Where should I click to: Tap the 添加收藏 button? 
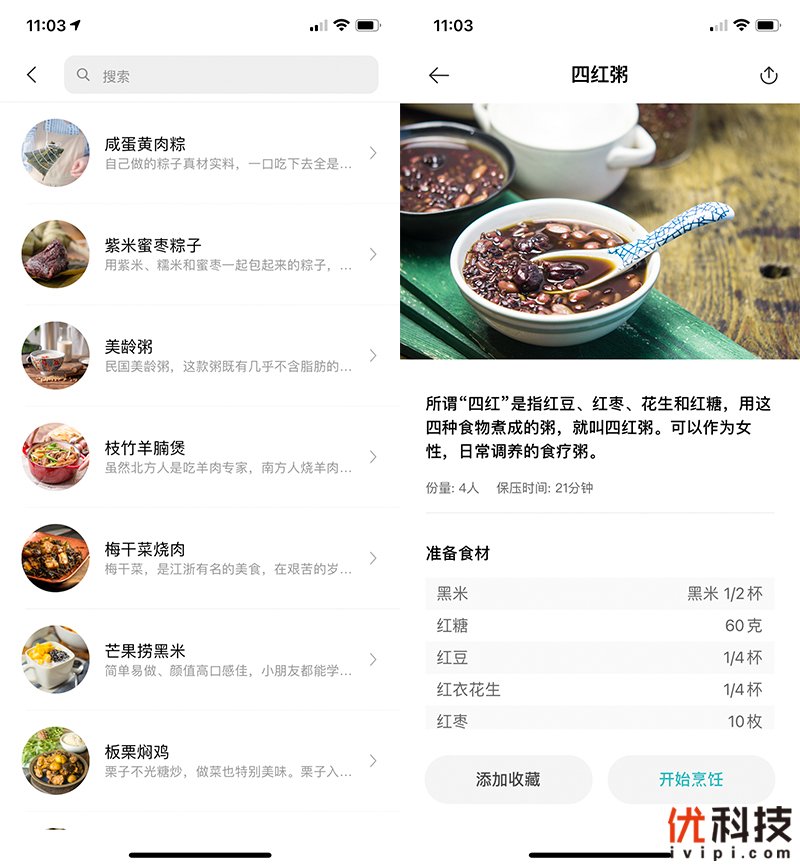508,779
